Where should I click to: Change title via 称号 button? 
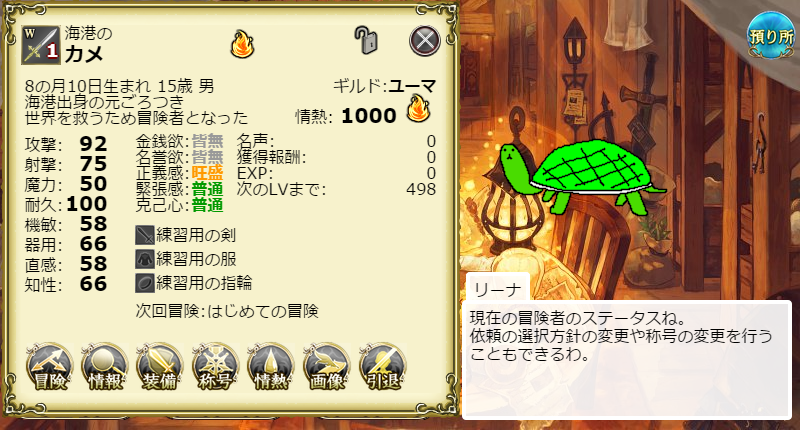point(214,367)
